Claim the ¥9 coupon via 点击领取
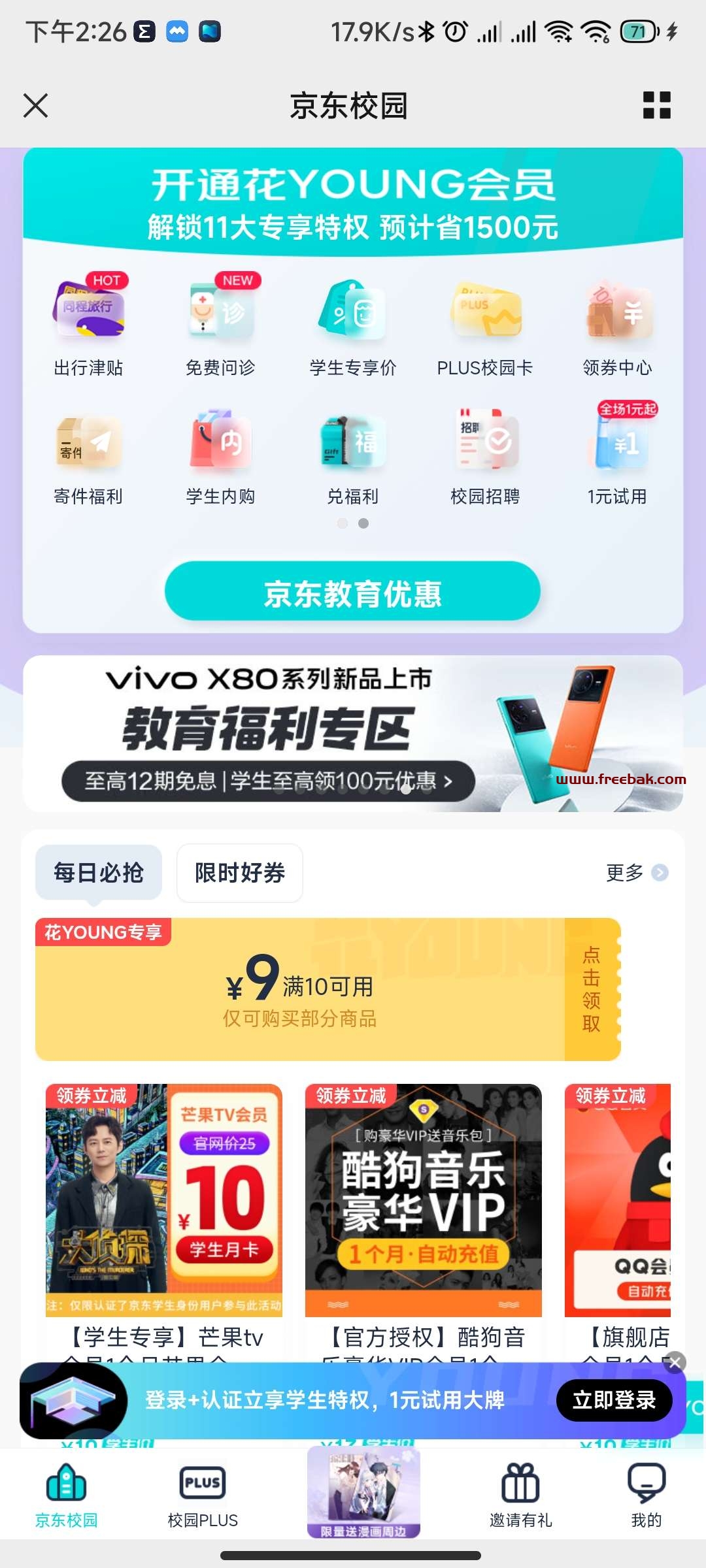706x1568 pixels. (x=592, y=989)
